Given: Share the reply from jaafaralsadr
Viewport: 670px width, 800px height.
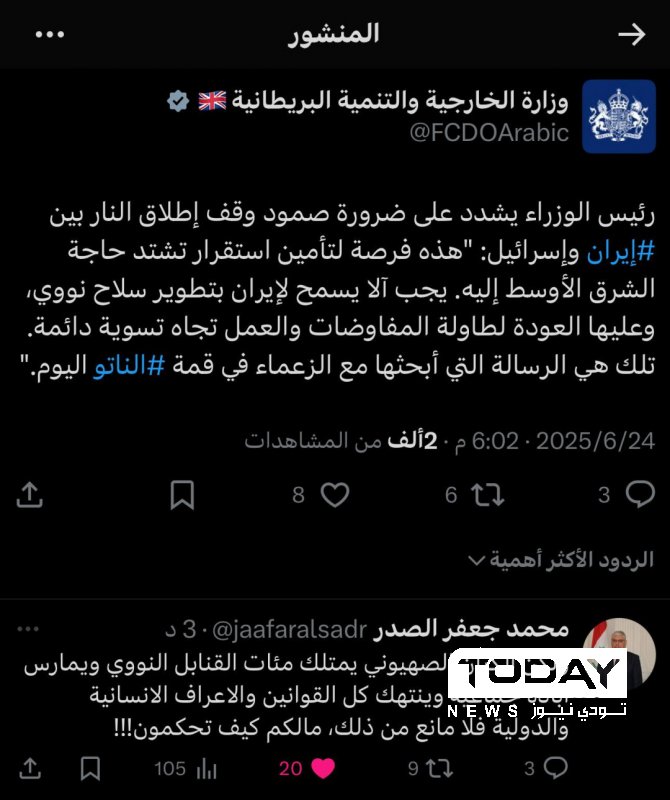Looking at the screenshot, I should pos(30,768).
